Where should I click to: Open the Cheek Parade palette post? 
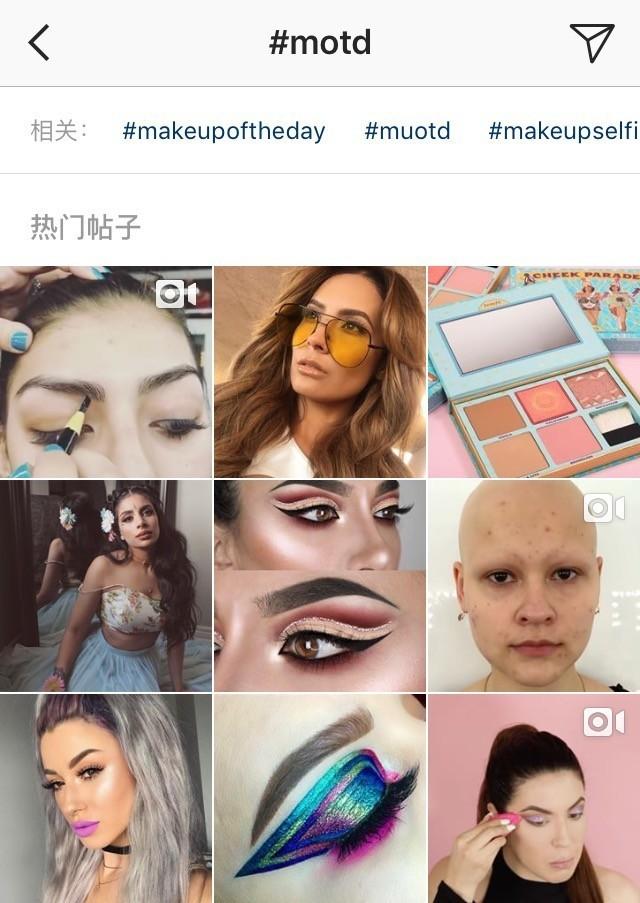[x=534, y=371]
